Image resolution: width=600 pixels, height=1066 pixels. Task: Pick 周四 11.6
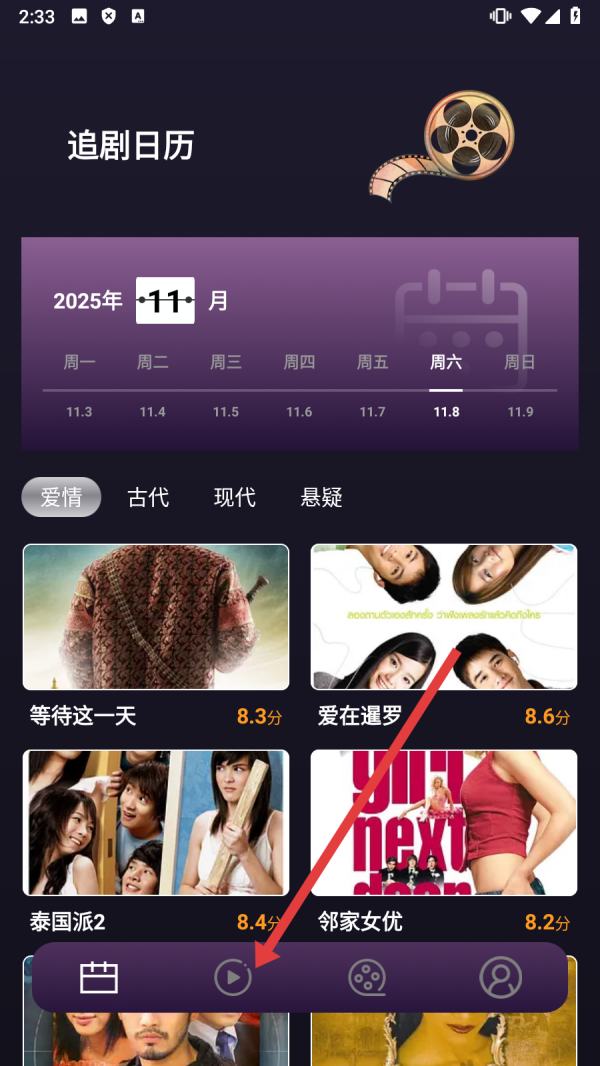pos(299,385)
